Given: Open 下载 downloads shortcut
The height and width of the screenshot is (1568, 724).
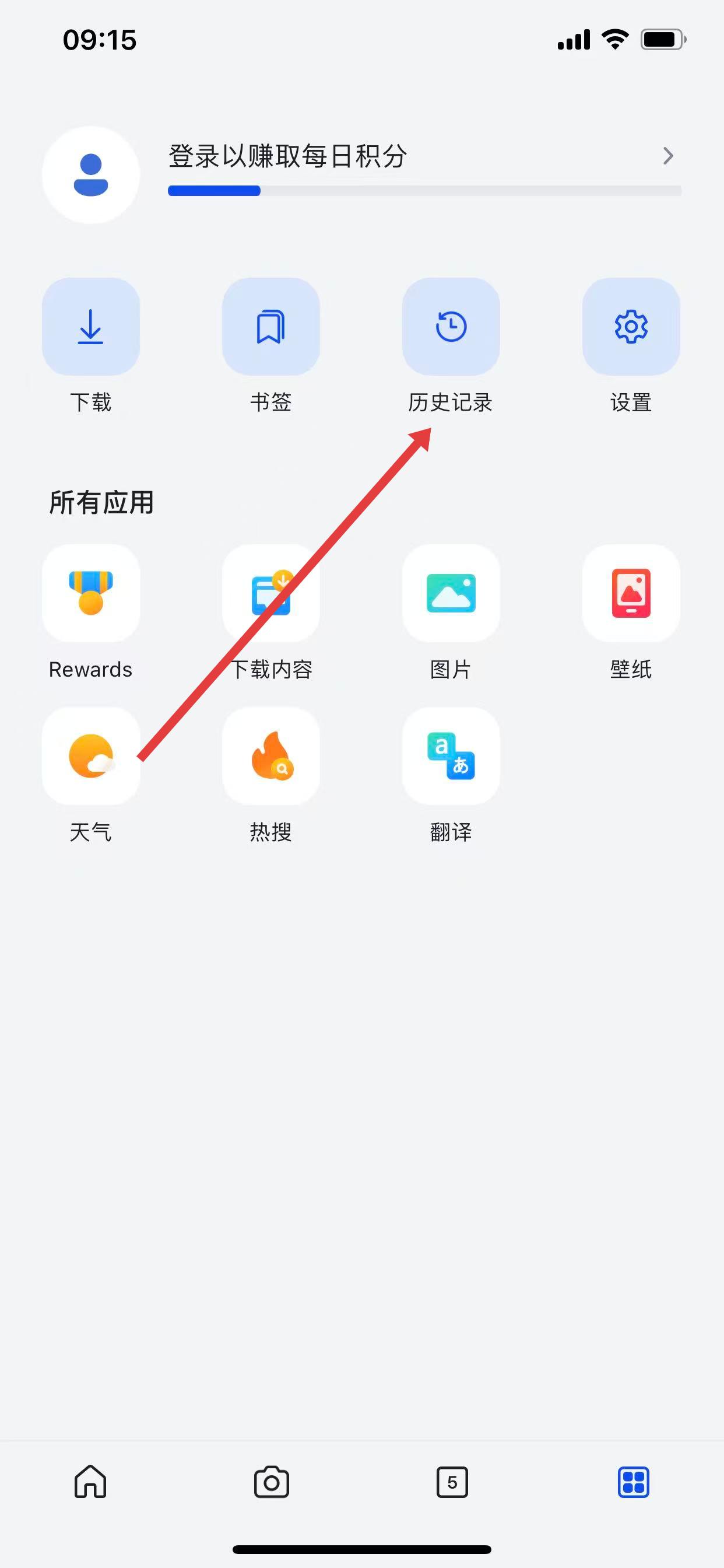Looking at the screenshot, I should (91, 327).
